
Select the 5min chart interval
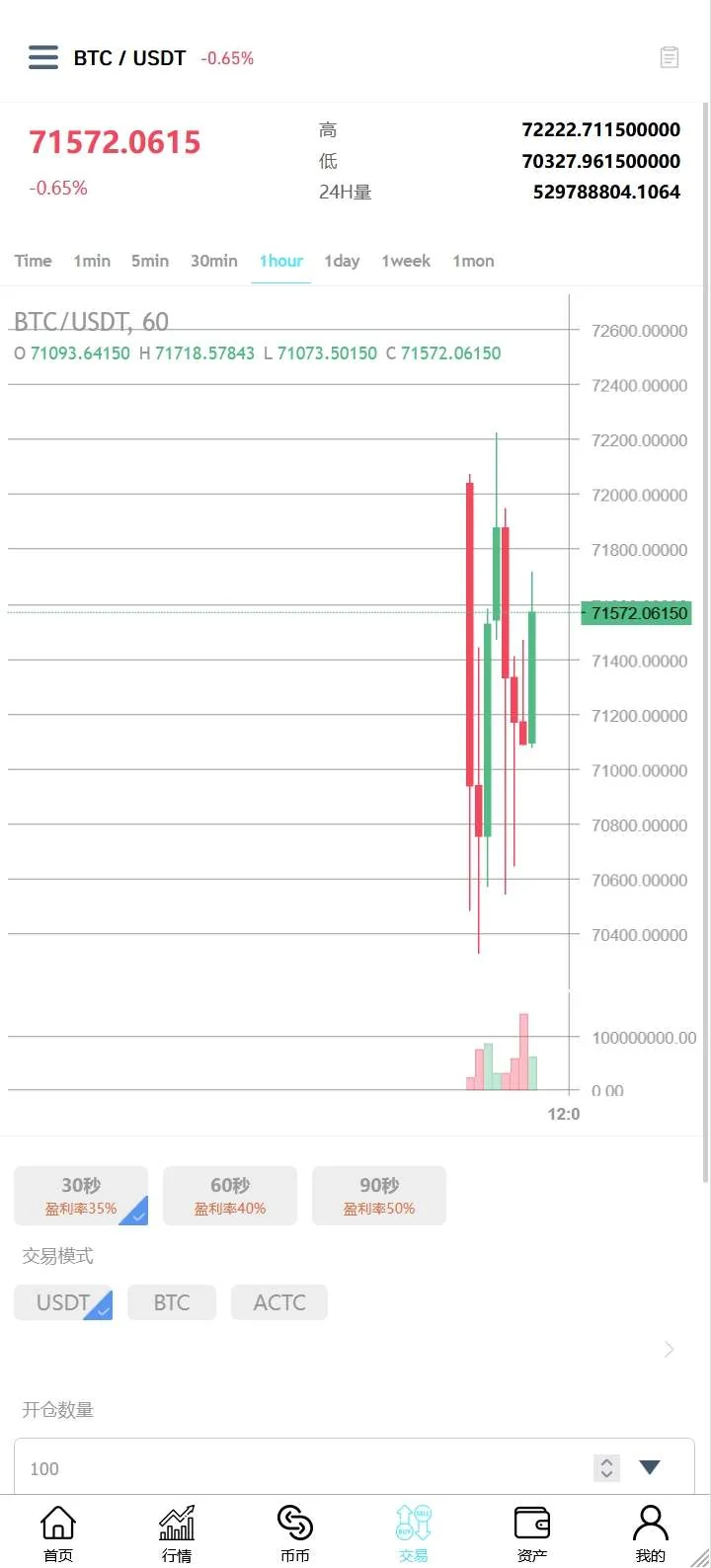click(x=150, y=261)
